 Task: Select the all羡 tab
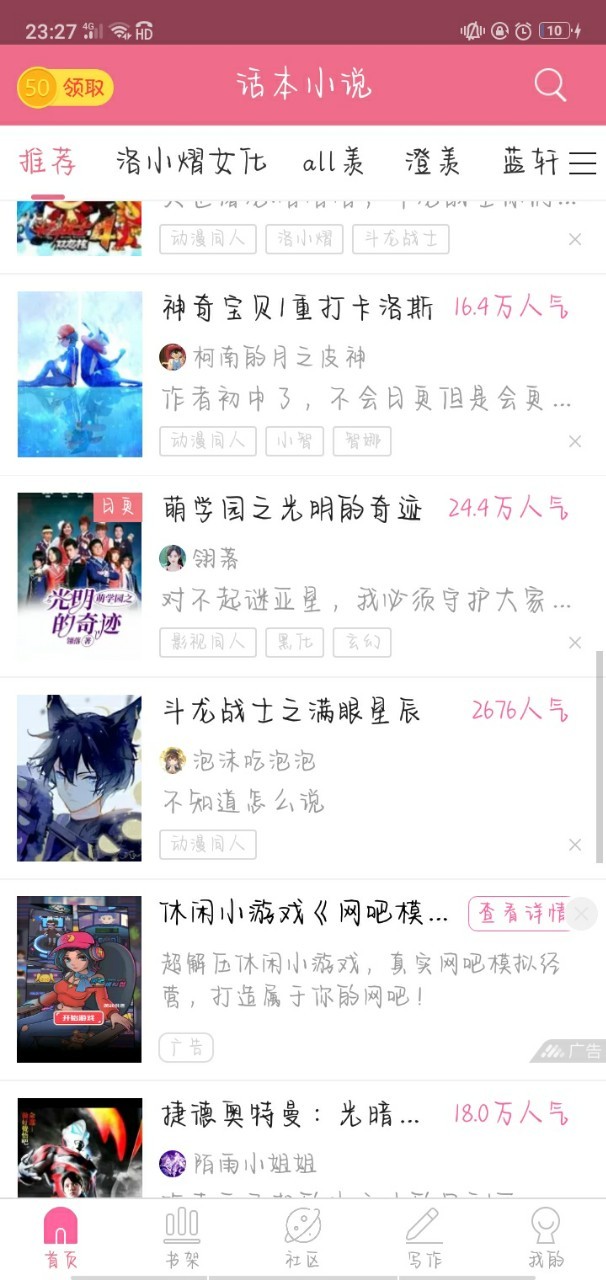[333, 162]
